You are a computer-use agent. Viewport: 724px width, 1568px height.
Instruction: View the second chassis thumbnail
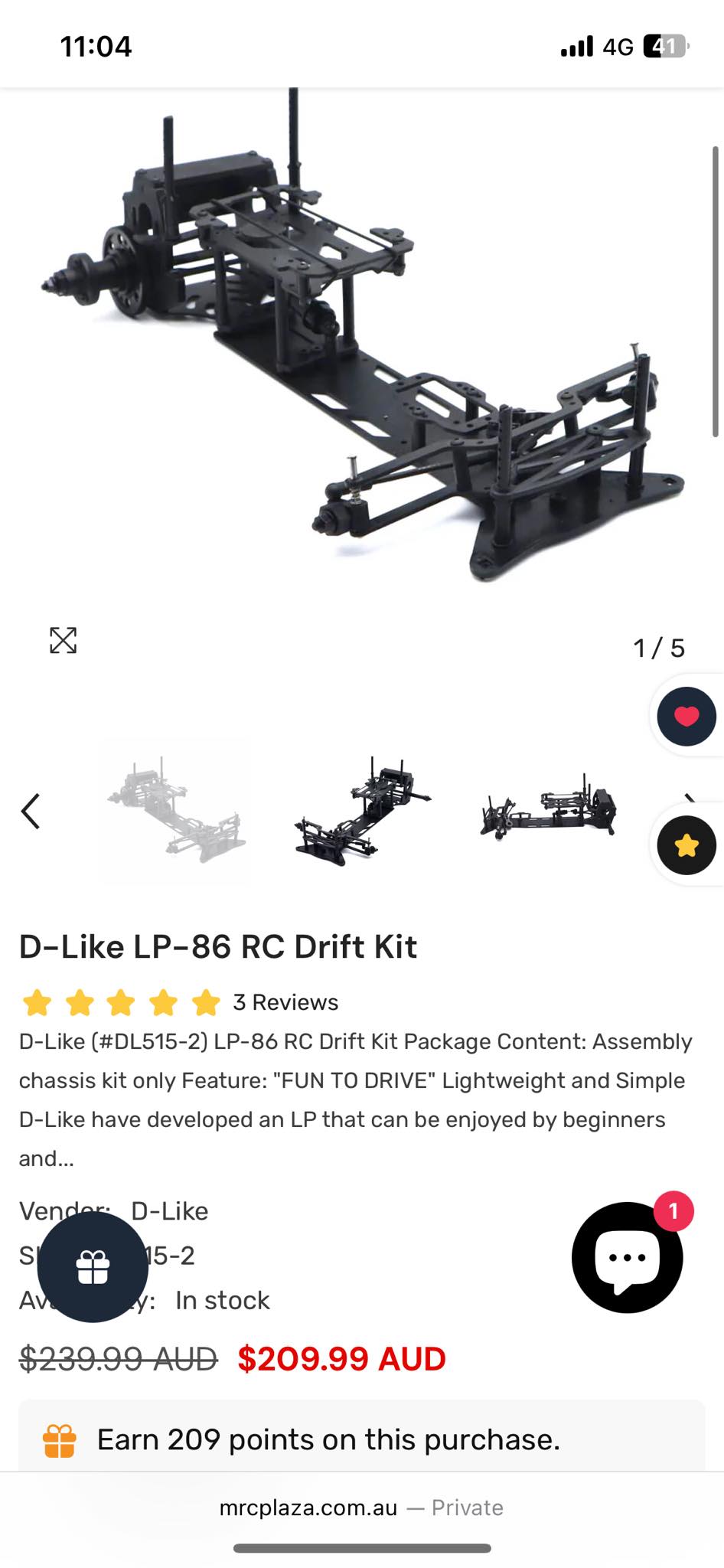(x=363, y=811)
